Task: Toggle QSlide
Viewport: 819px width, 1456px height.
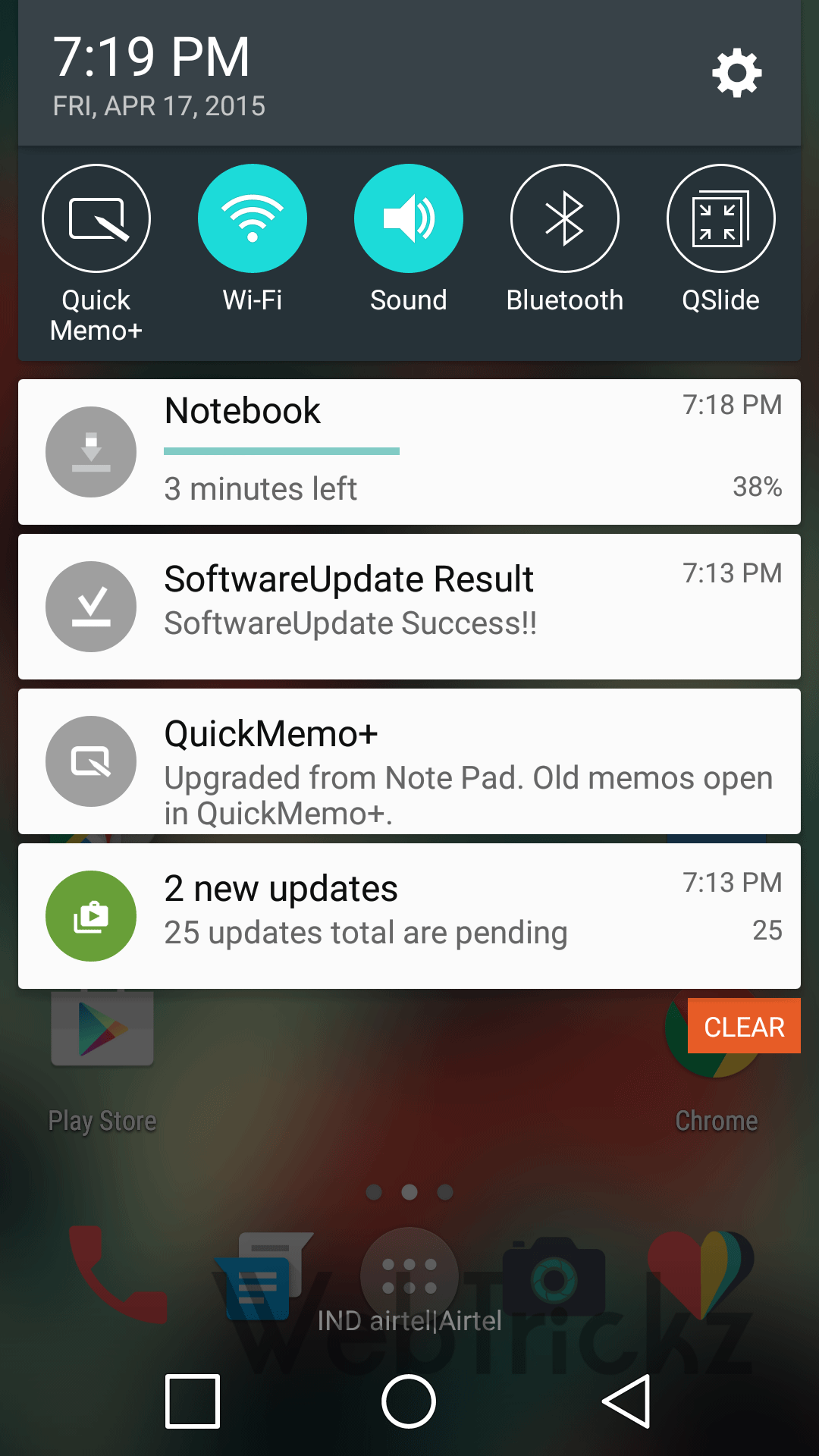Action: [721, 218]
